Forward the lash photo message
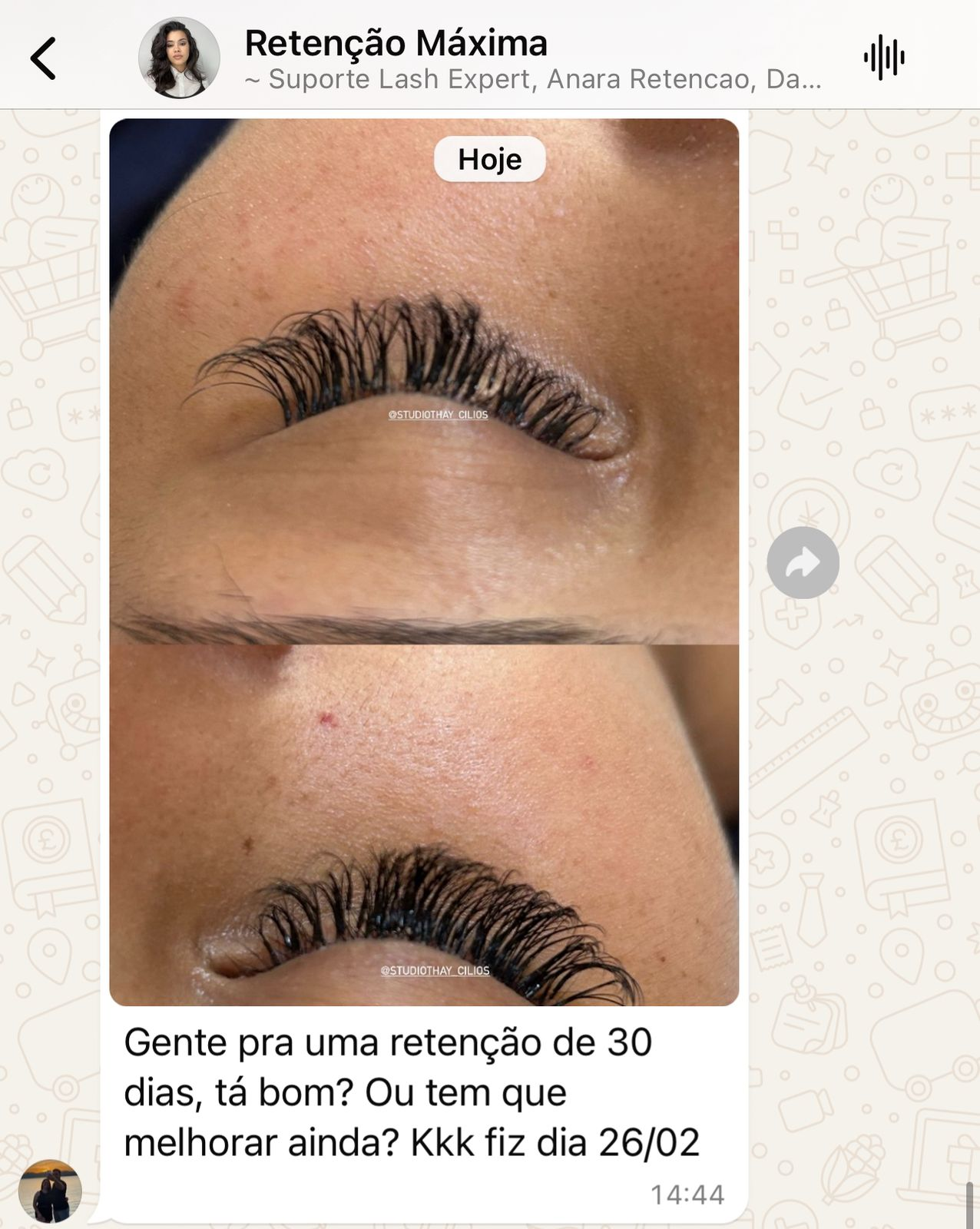Image resolution: width=980 pixels, height=1229 pixels. 803,563
